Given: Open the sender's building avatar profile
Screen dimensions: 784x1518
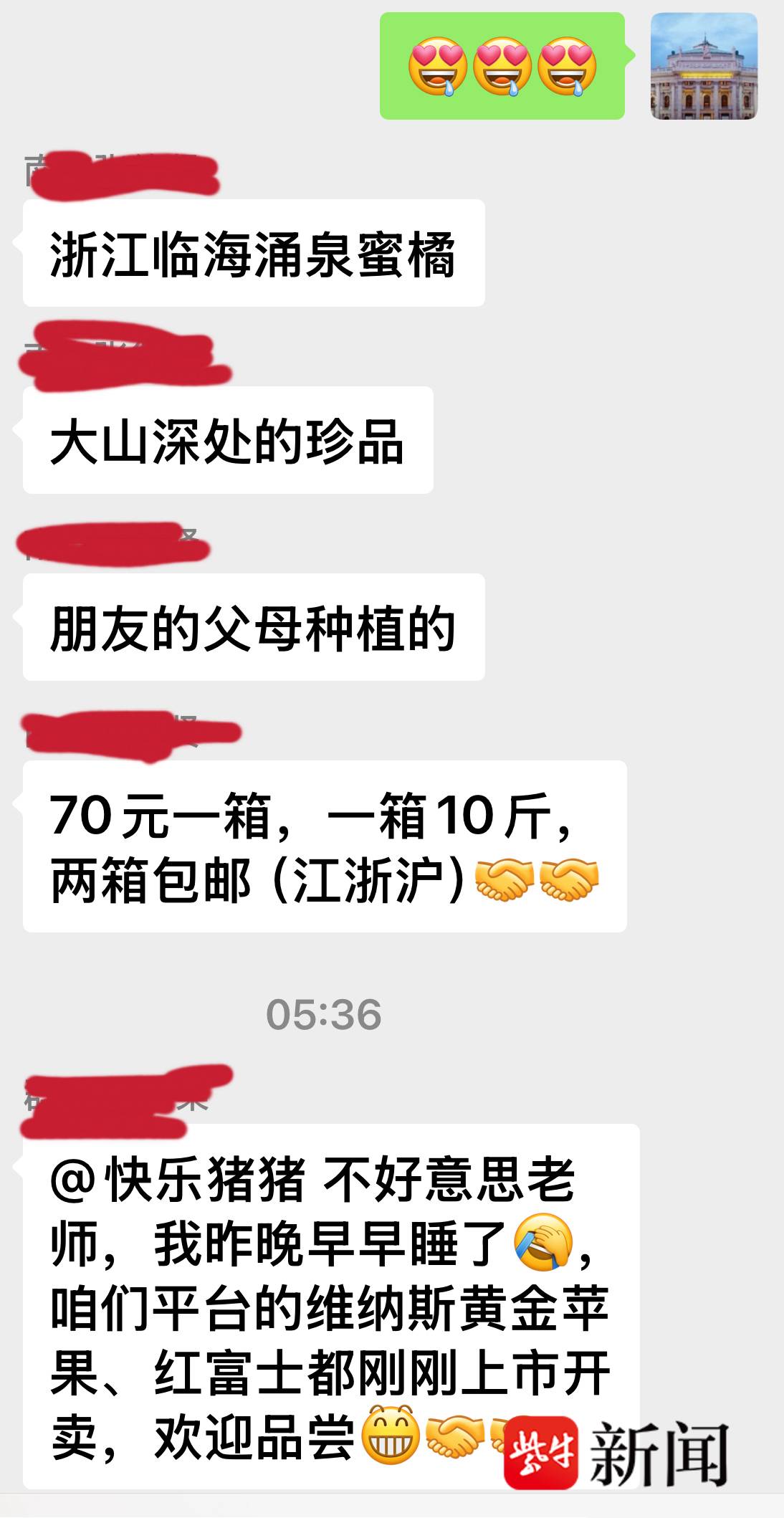Looking at the screenshot, I should coord(703,66).
